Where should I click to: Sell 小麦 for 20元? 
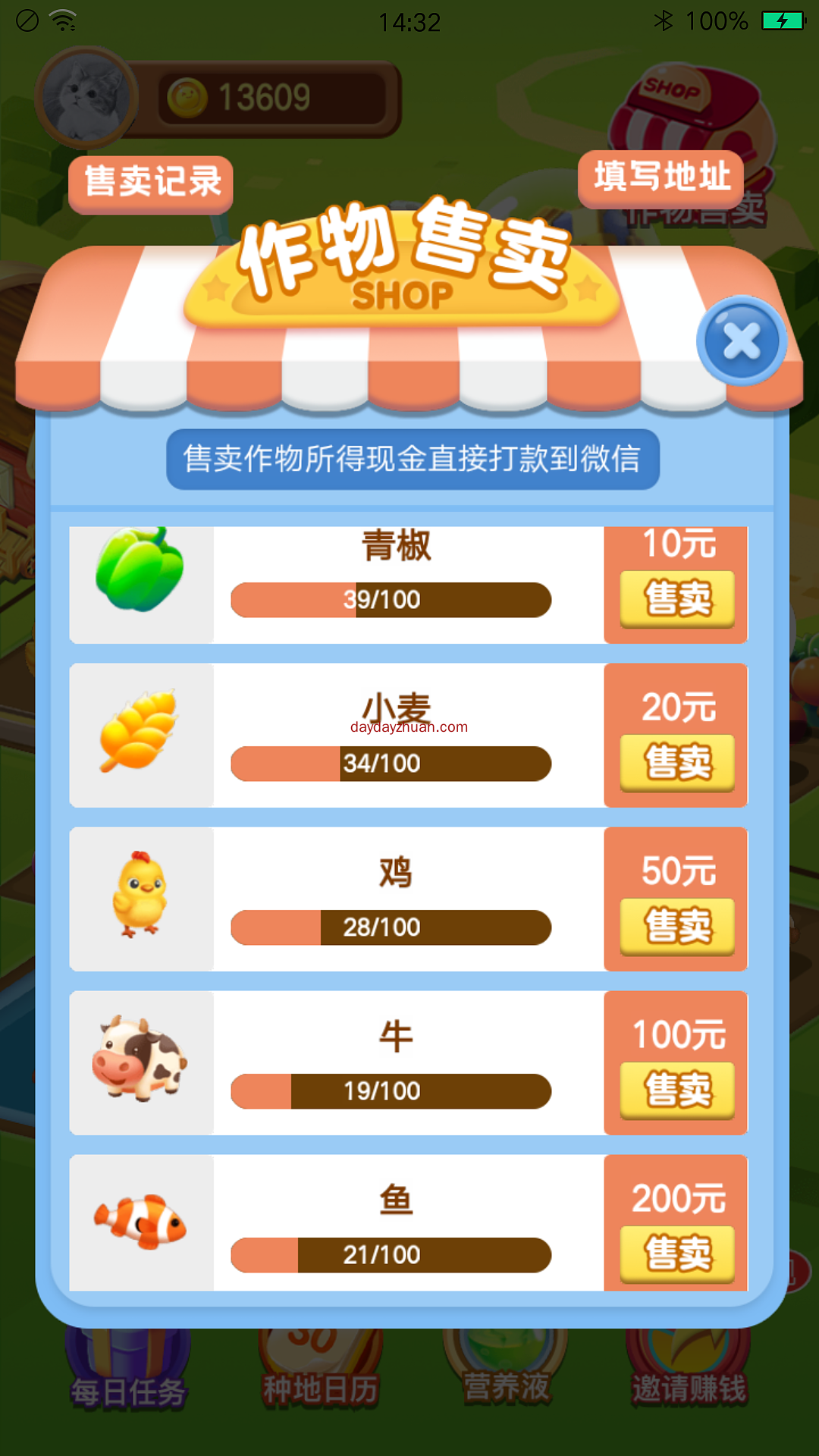click(x=677, y=762)
